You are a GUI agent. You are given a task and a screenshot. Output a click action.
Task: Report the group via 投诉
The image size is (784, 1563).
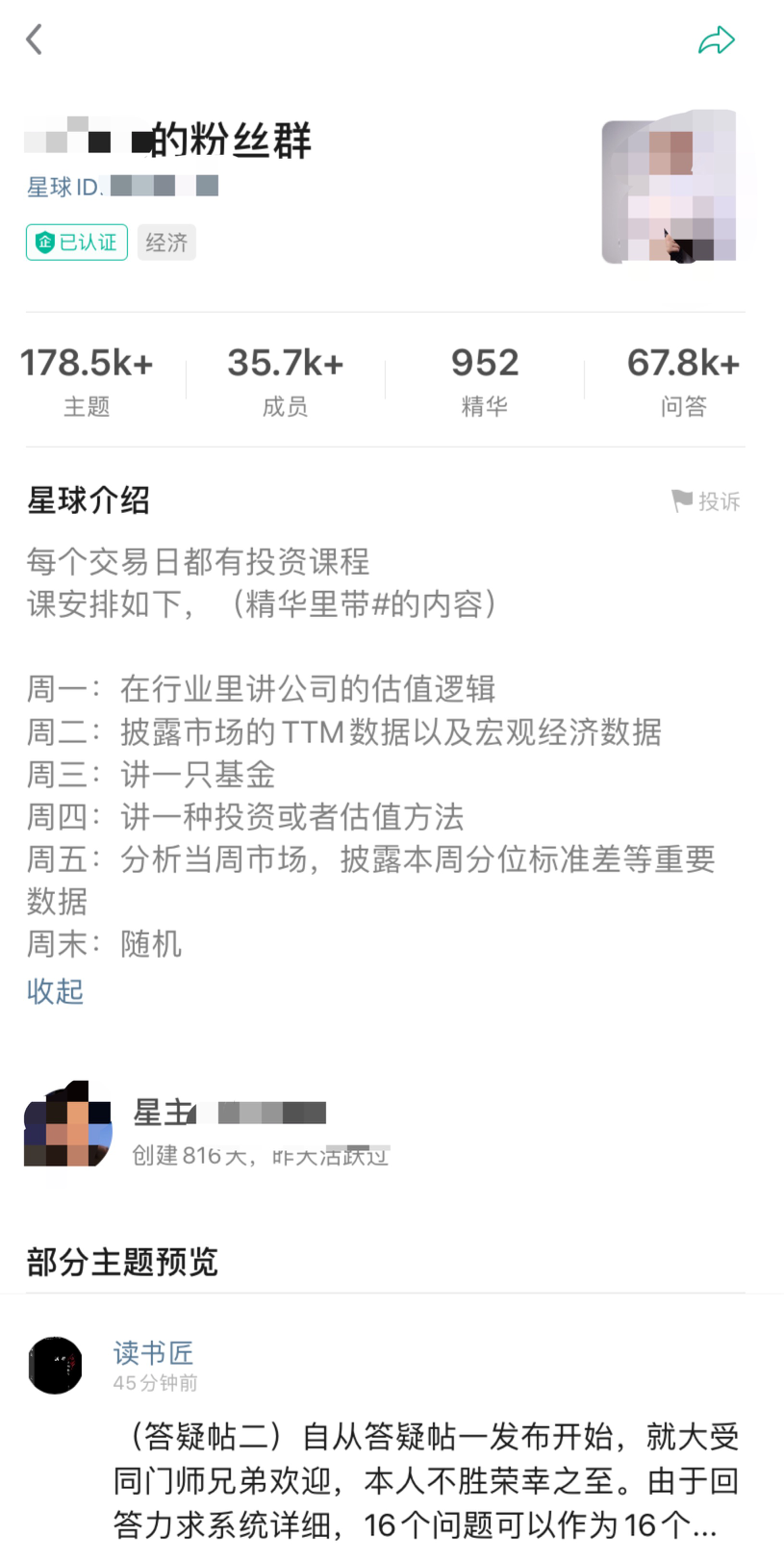(x=706, y=500)
